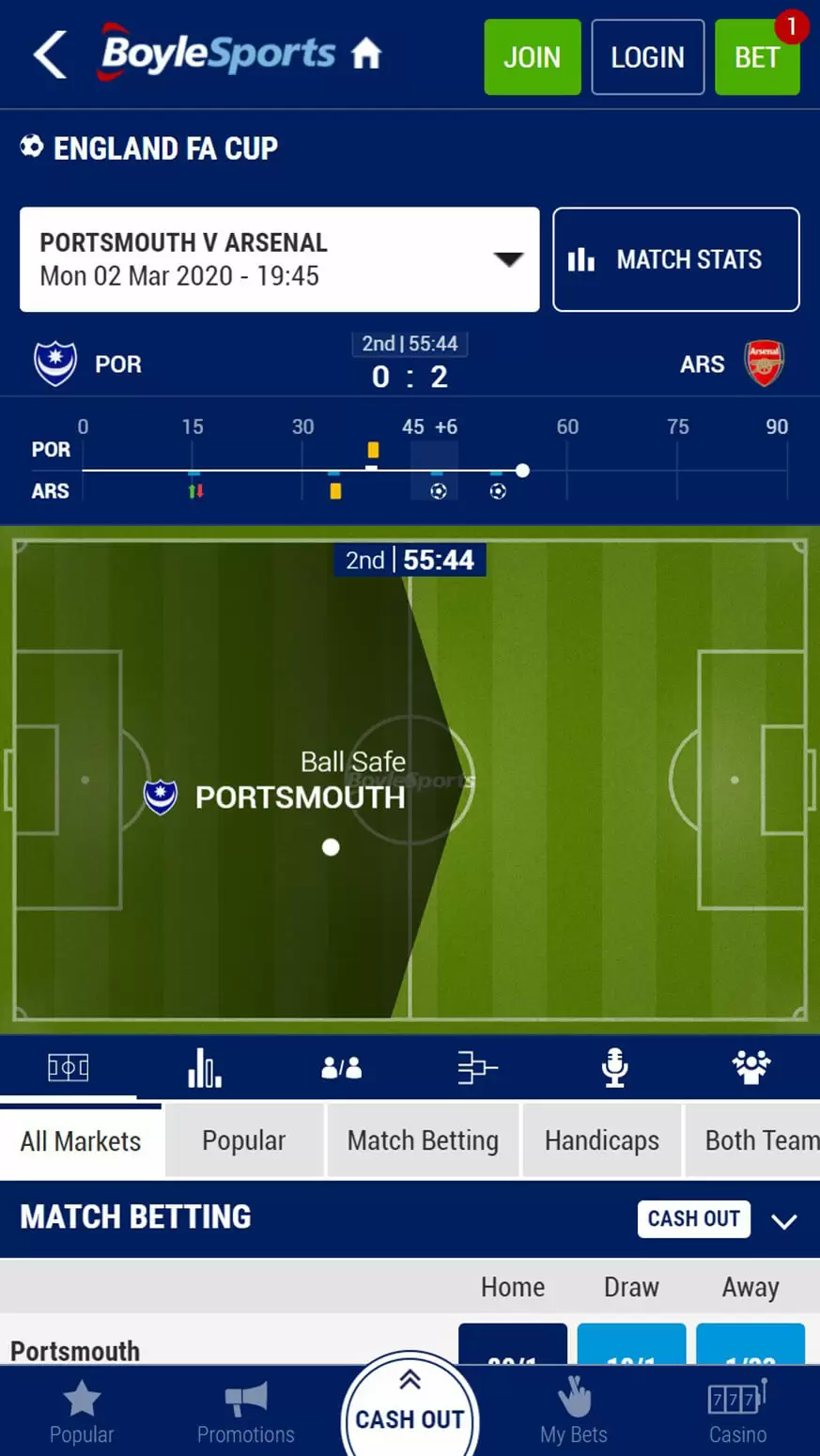Switch to the bar chart statistics tab
This screenshot has width=820, height=1456.
(204, 1068)
